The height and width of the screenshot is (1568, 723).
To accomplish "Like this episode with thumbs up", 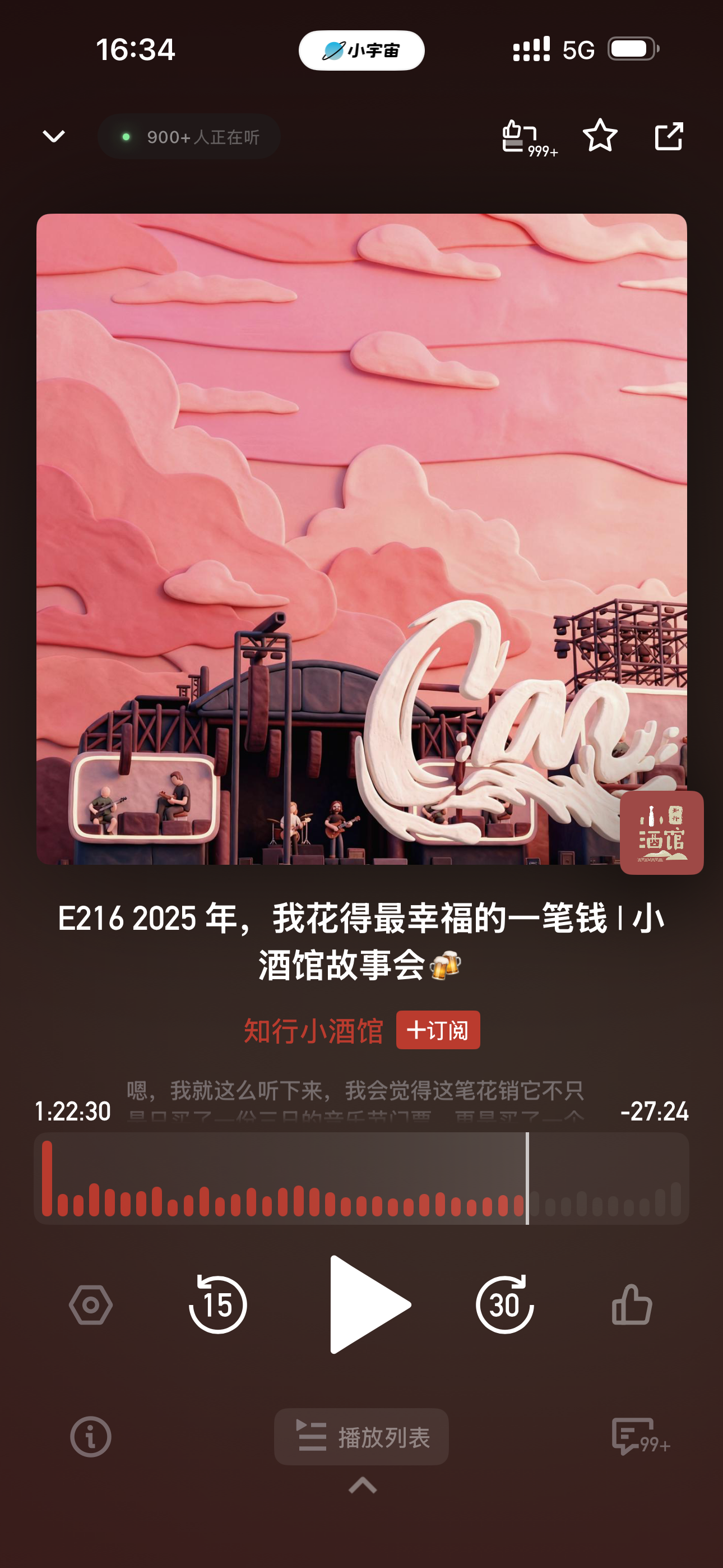I will point(632,1304).
